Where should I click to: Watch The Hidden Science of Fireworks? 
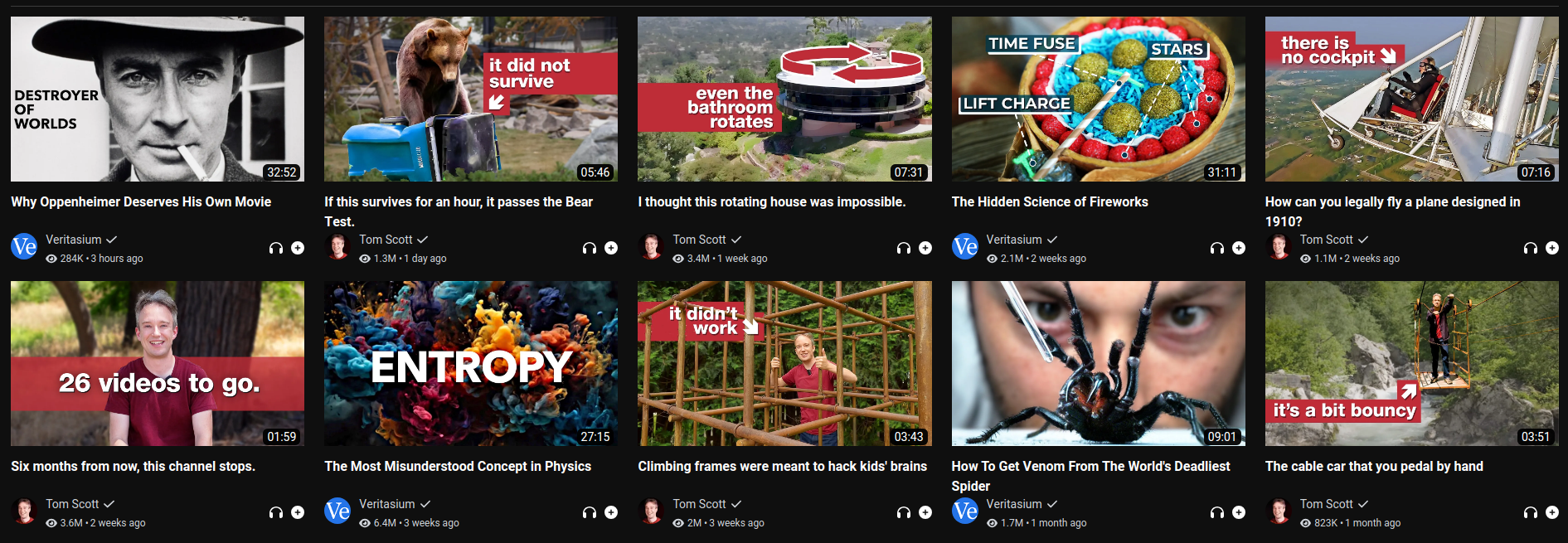point(1098,99)
